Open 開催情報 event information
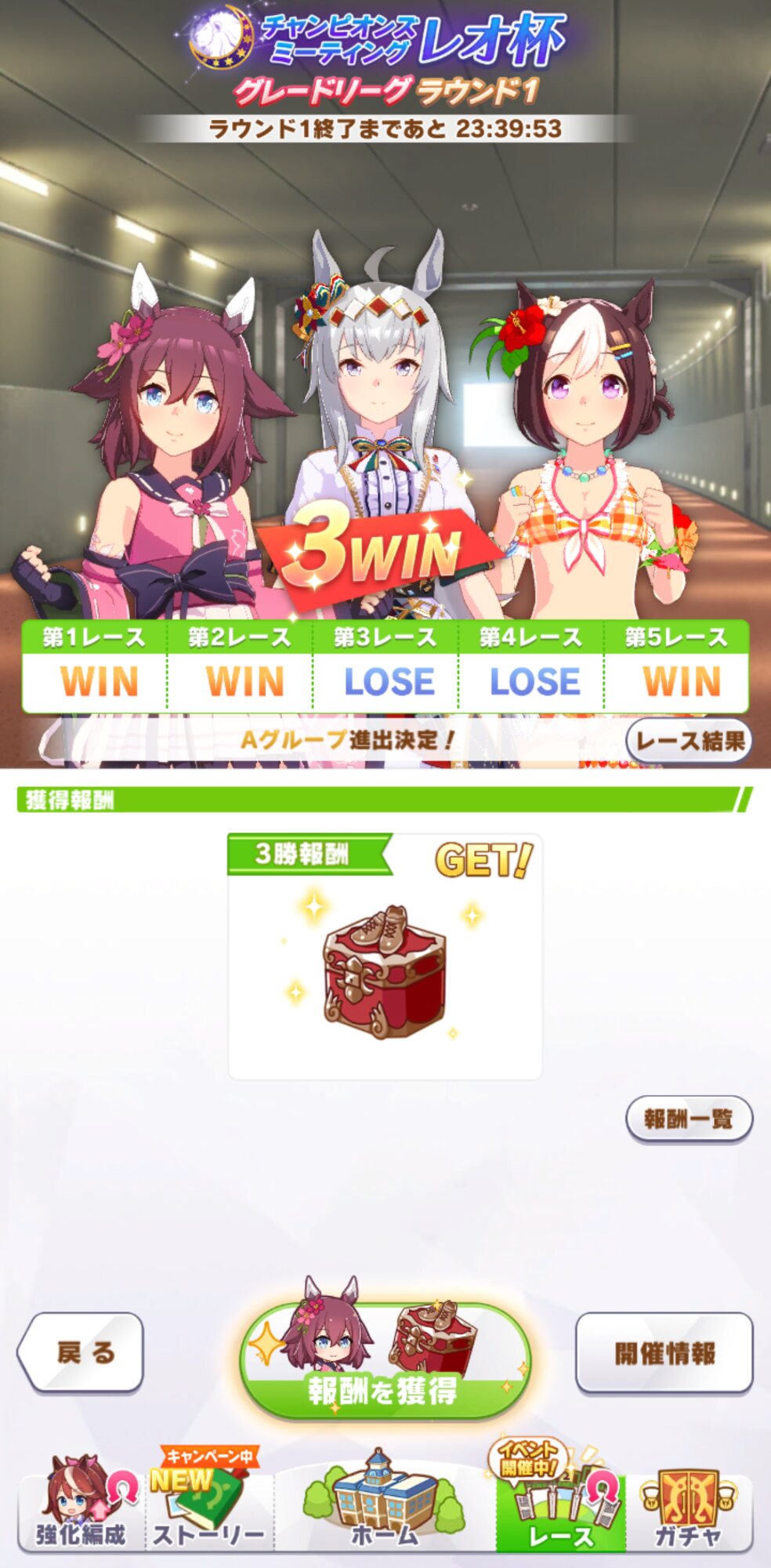This screenshot has height=1568, width=771. 664,1352
